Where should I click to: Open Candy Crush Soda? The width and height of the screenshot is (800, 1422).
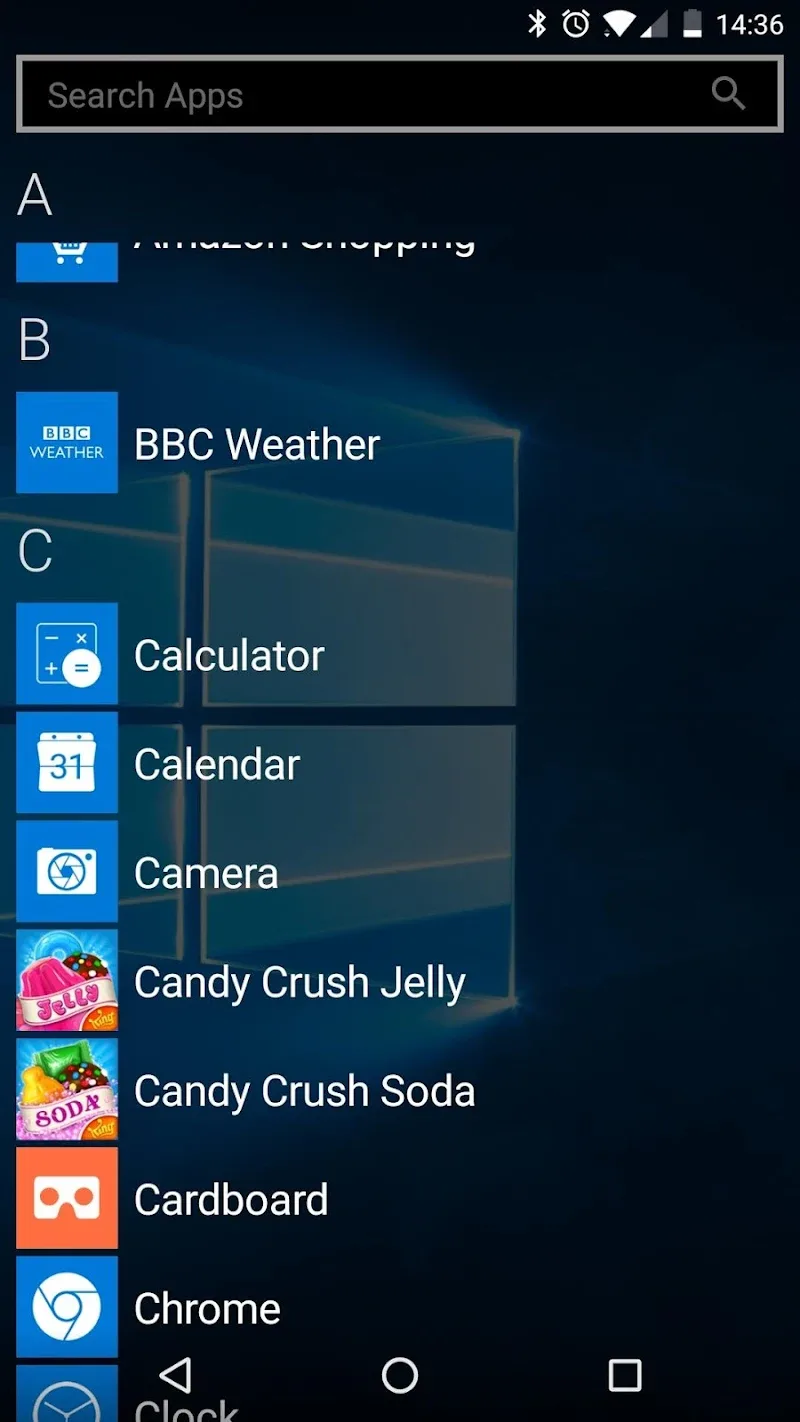(303, 1091)
